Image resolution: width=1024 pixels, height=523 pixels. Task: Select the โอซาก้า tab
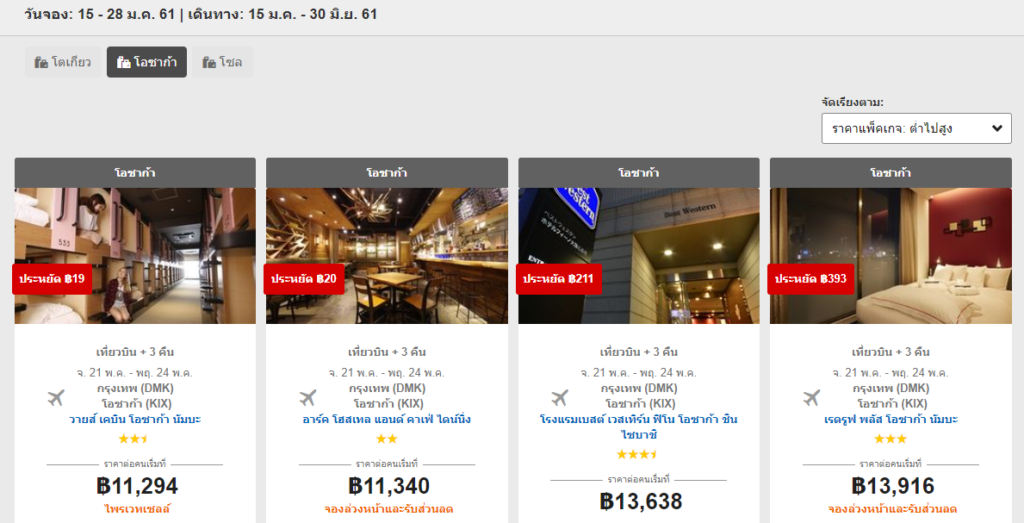[x=146, y=62]
